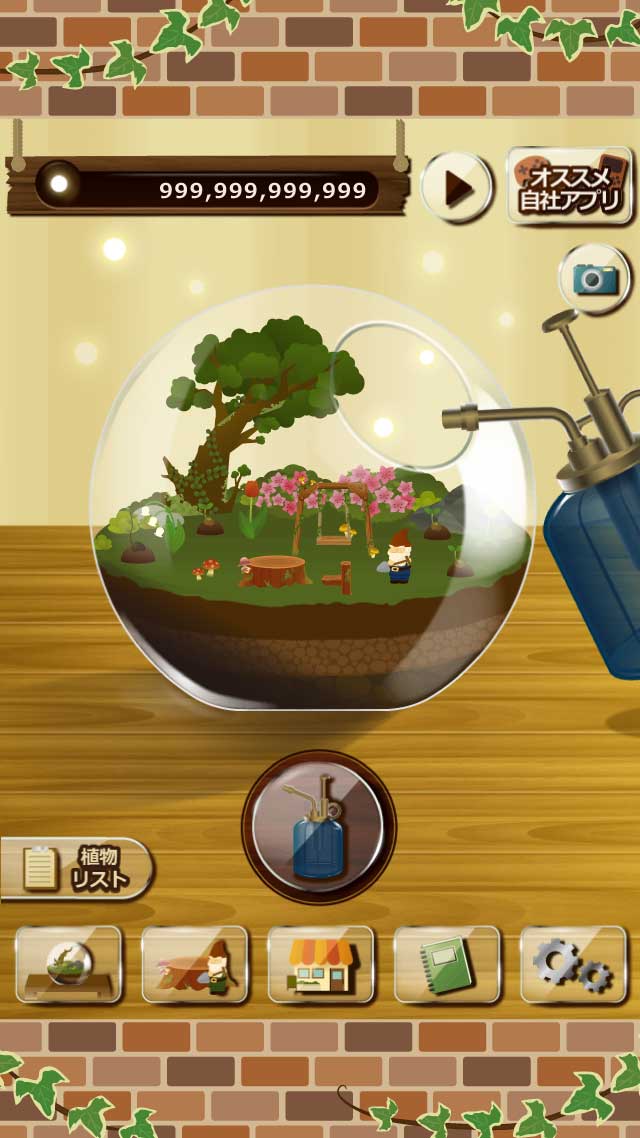Image resolution: width=640 pixels, height=1138 pixels.
Task: Open the gnome decorations tab
Action: click(x=194, y=964)
